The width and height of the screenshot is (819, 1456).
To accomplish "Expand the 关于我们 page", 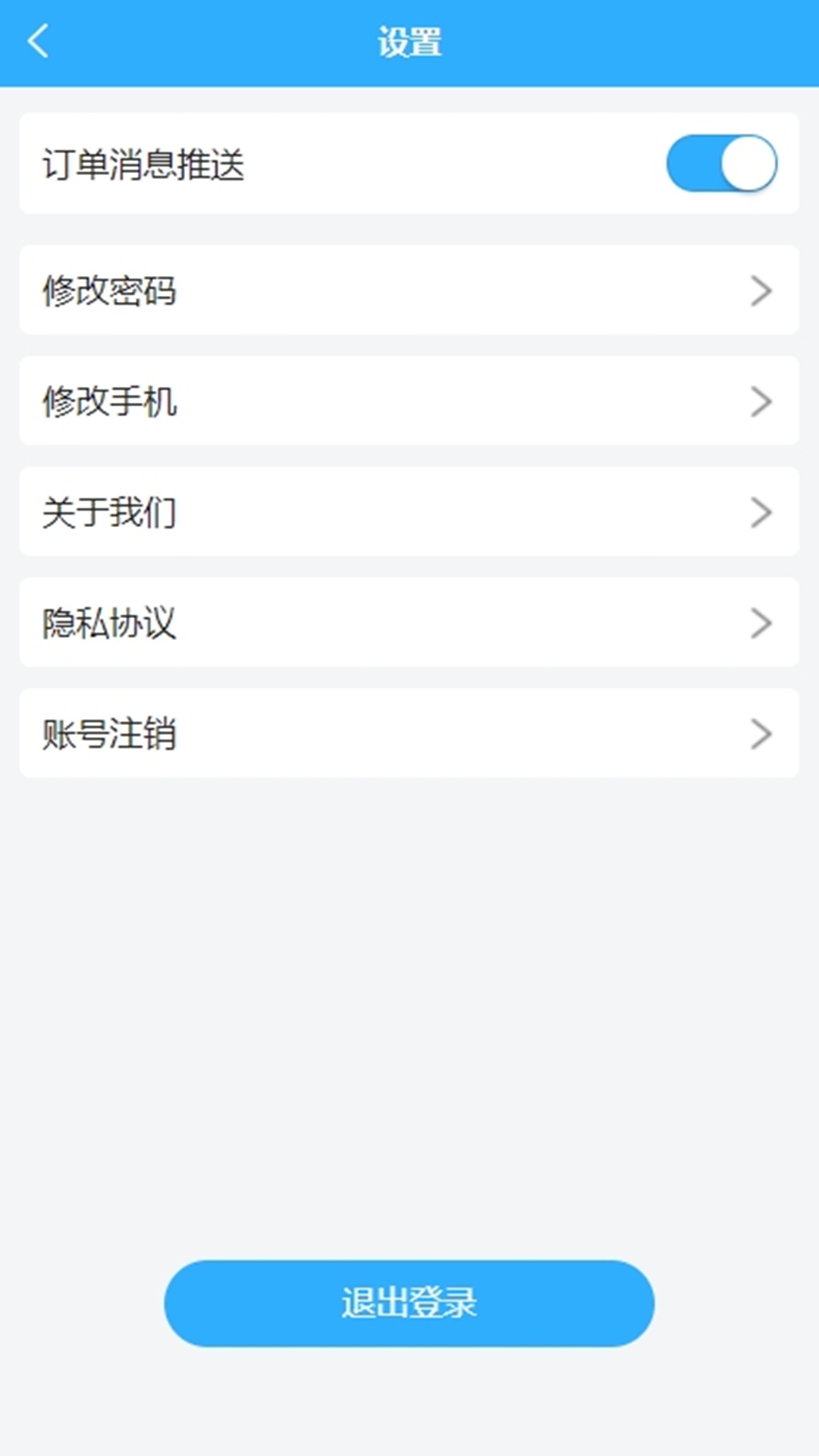I will tap(409, 513).
